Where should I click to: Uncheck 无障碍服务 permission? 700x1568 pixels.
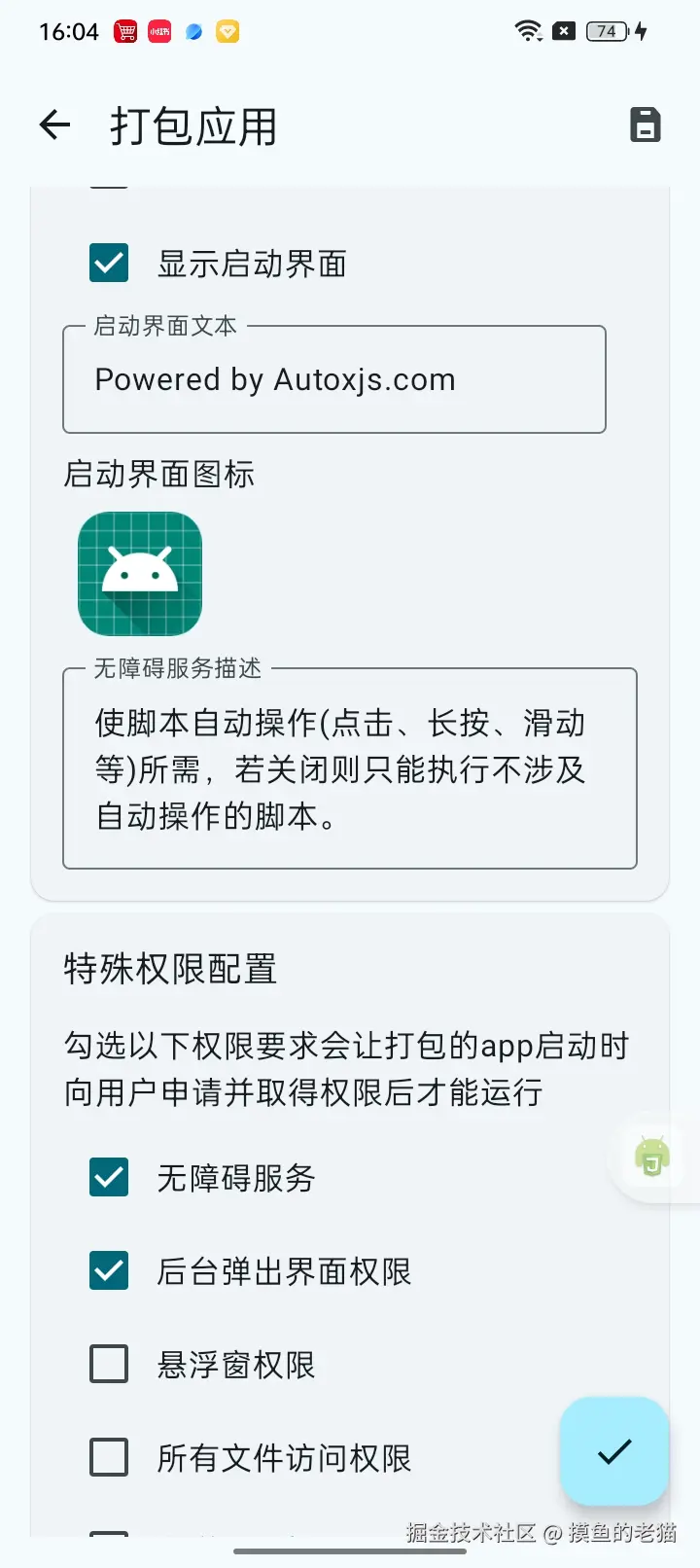tap(109, 1178)
